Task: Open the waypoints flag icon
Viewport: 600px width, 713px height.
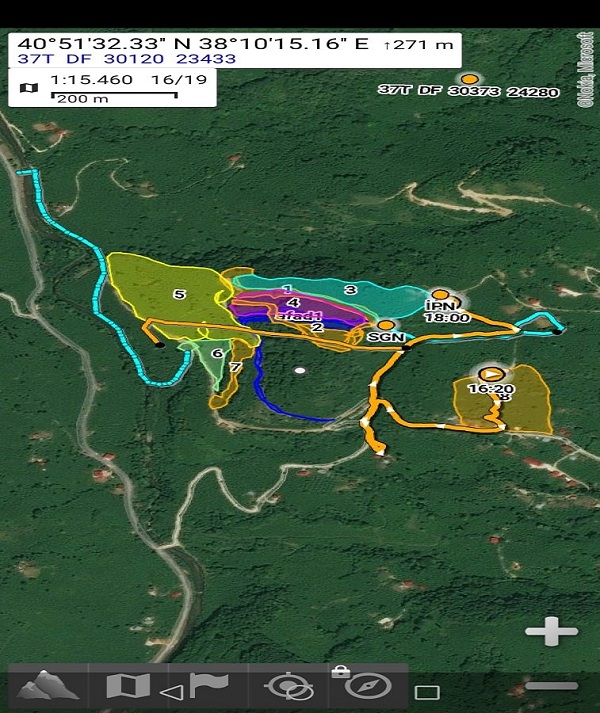Action: 208,686
